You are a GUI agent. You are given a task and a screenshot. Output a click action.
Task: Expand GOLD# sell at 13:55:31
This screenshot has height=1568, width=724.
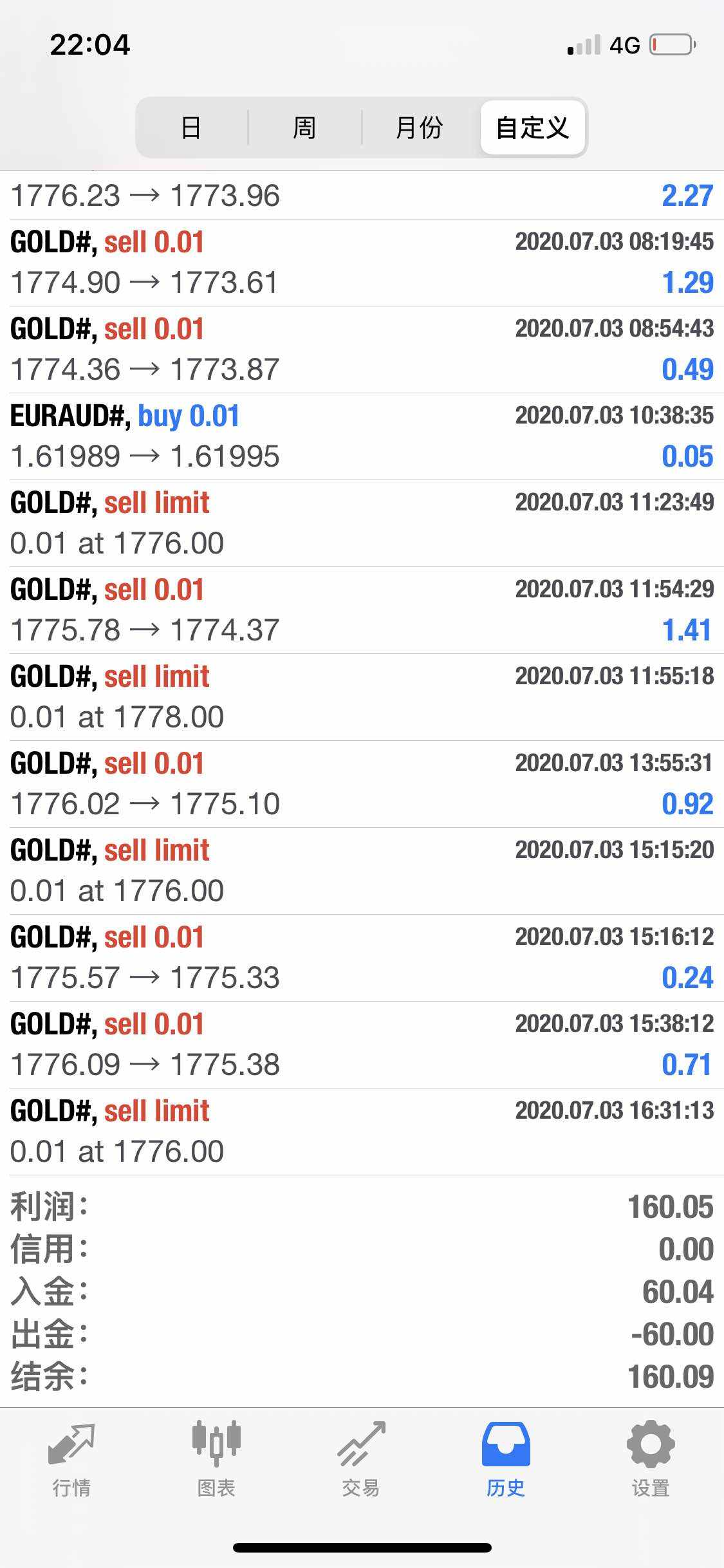coord(362,784)
